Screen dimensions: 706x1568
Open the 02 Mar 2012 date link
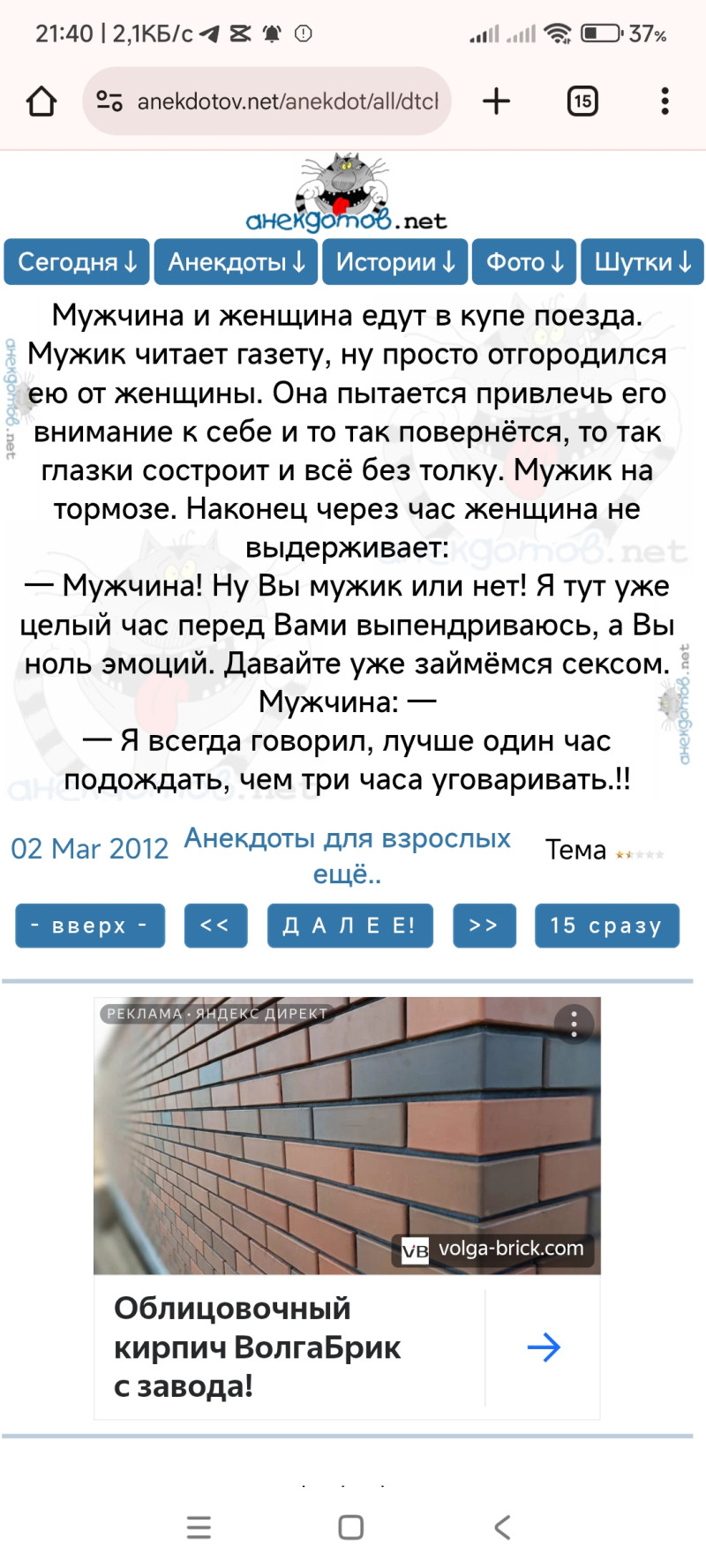[89, 849]
